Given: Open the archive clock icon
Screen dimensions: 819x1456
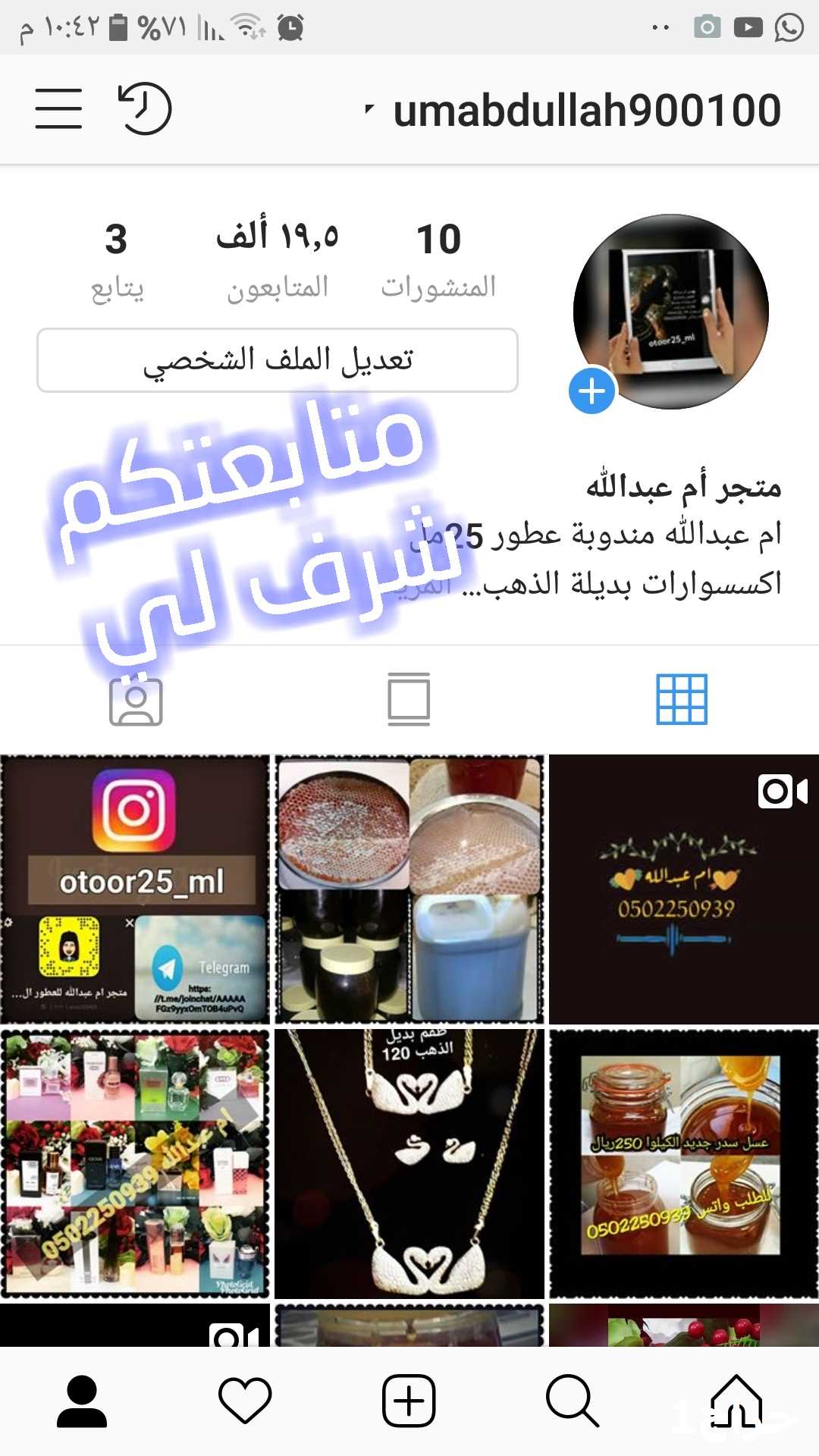Looking at the screenshot, I should (x=145, y=108).
